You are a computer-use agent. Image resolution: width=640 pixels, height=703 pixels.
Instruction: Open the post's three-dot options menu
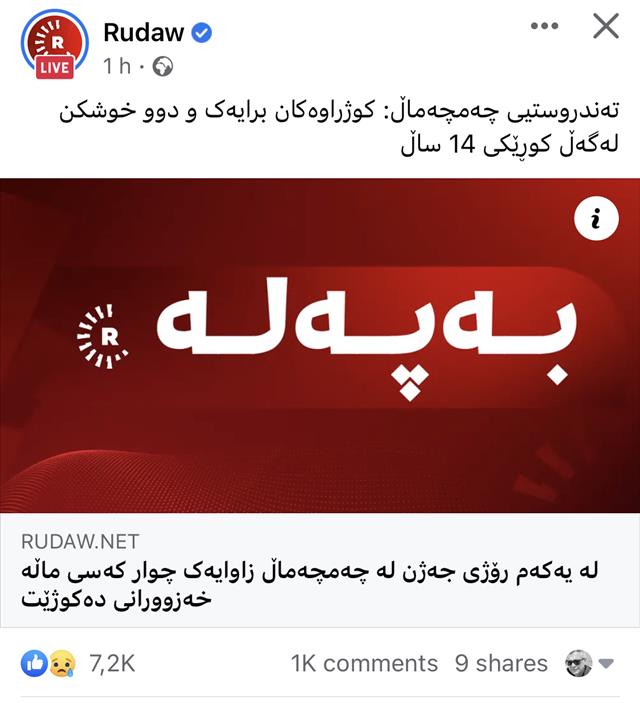click(543, 27)
